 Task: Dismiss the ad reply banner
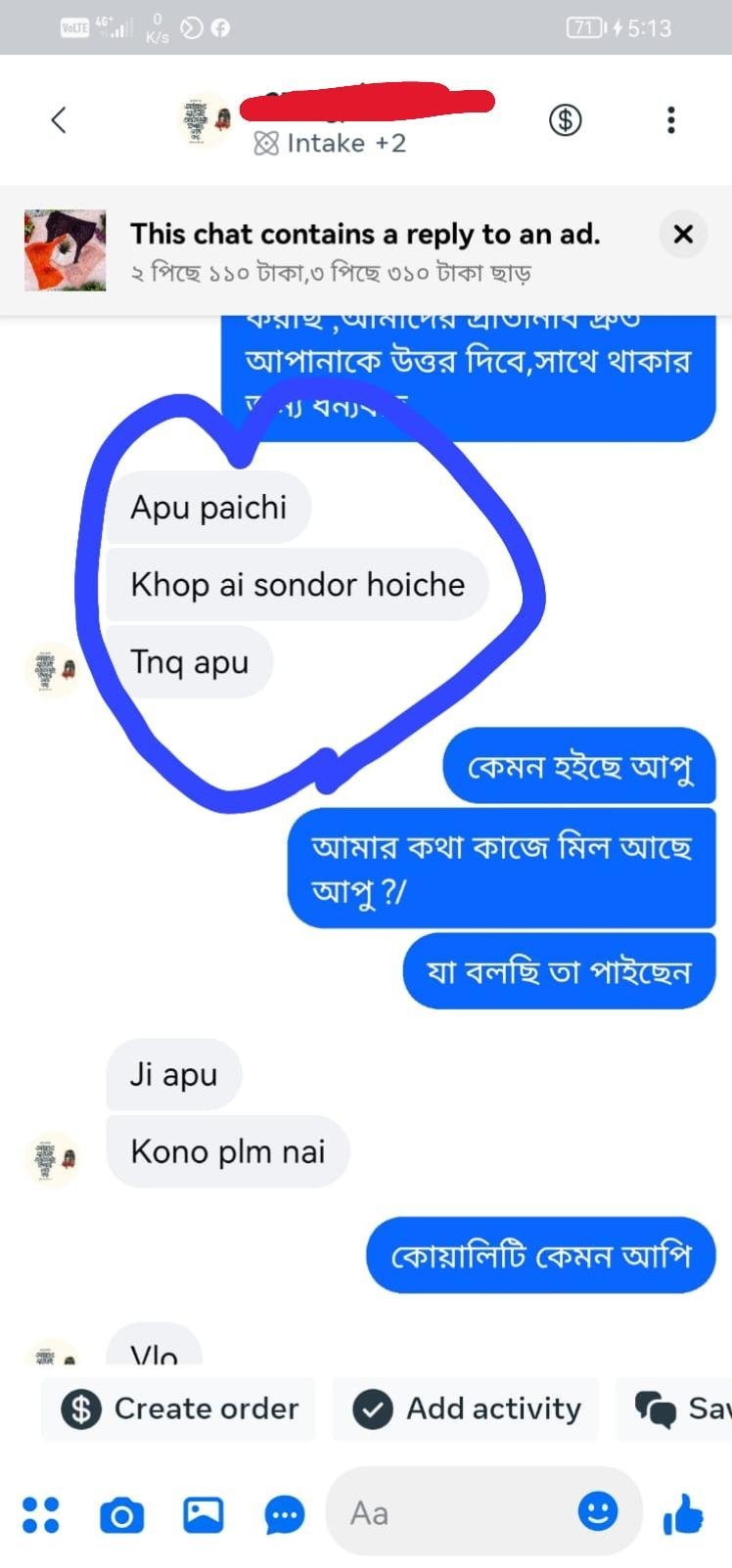coord(683,234)
